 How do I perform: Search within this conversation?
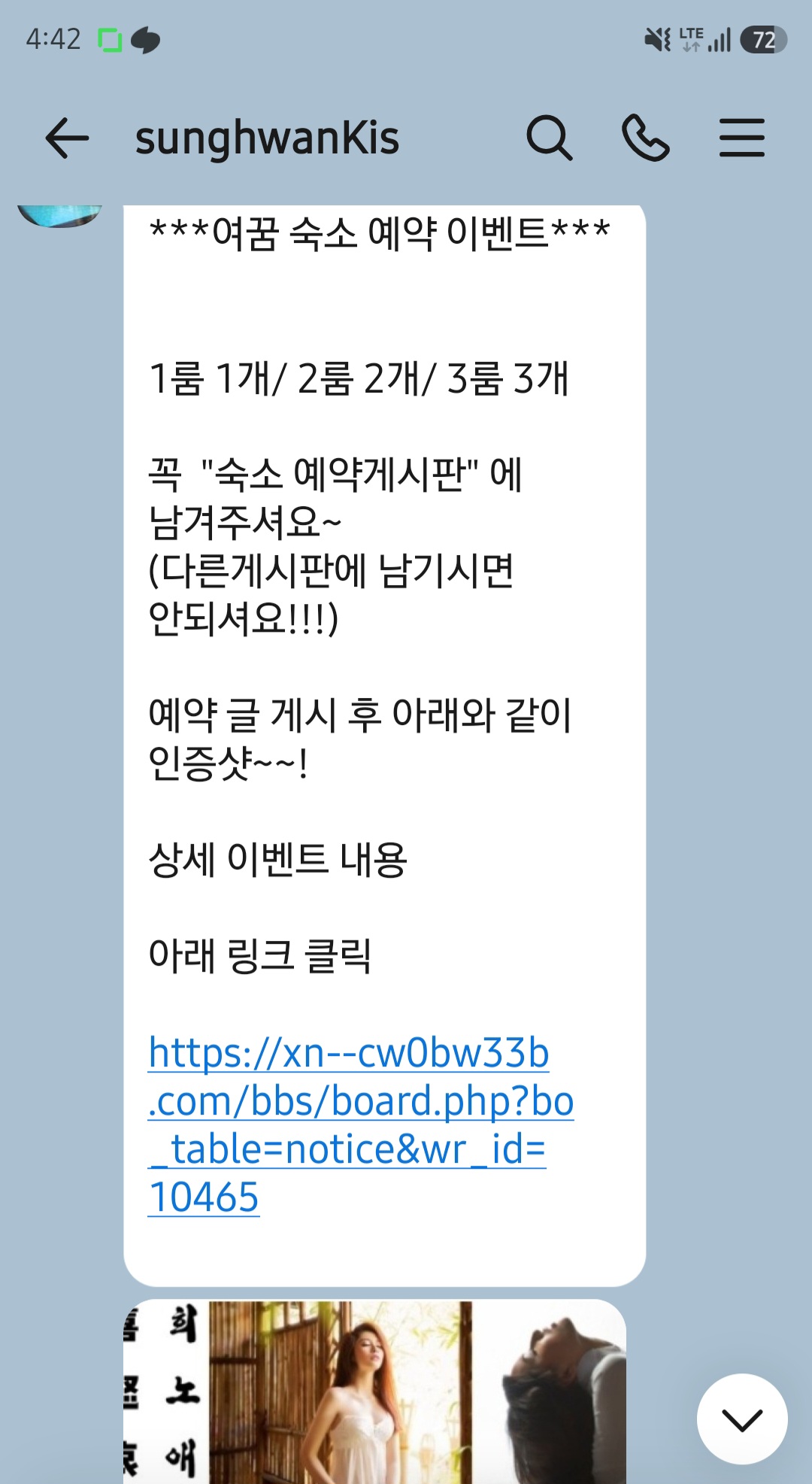549,138
